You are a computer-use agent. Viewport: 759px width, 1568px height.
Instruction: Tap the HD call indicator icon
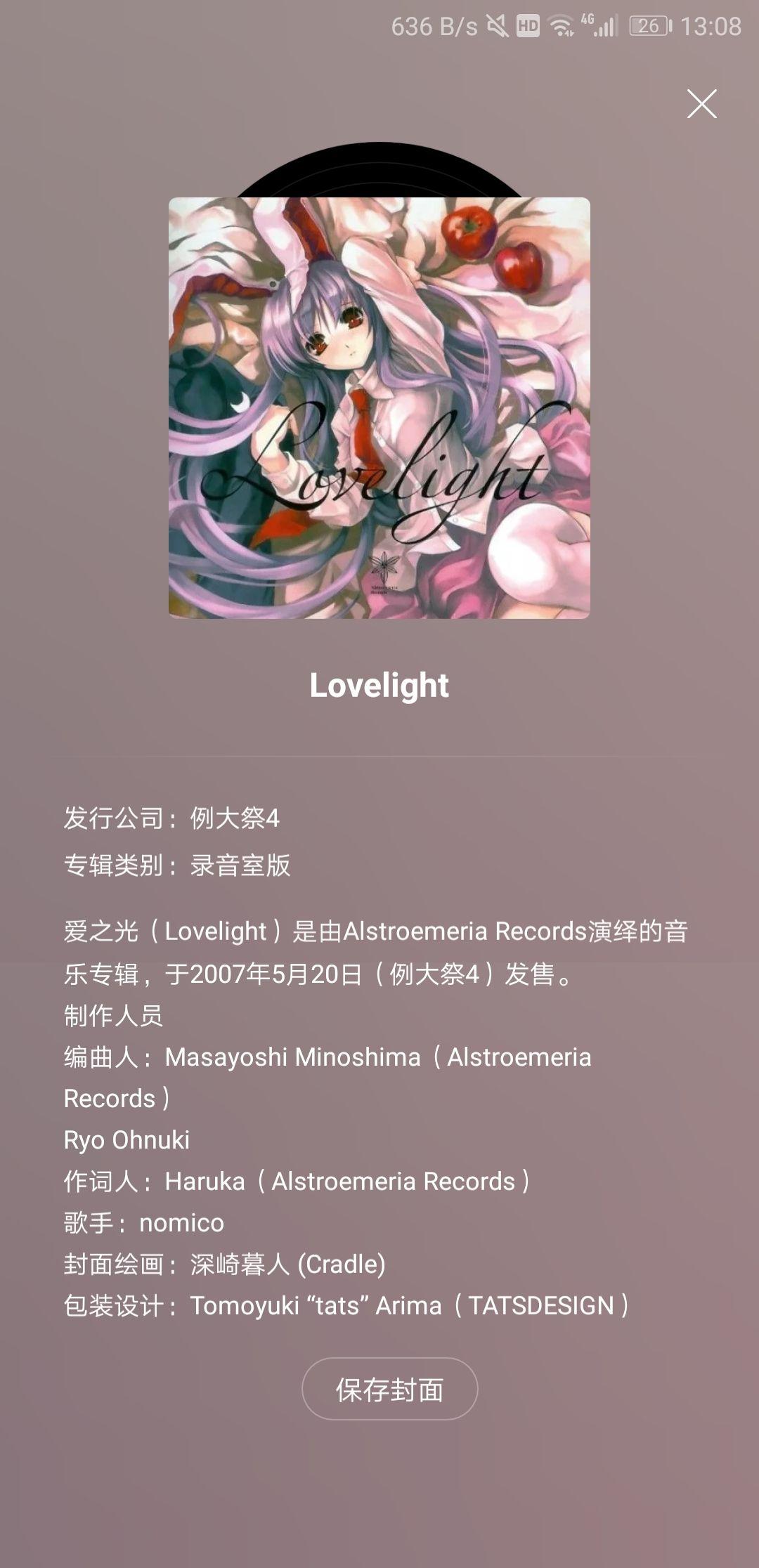coord(528,26)
